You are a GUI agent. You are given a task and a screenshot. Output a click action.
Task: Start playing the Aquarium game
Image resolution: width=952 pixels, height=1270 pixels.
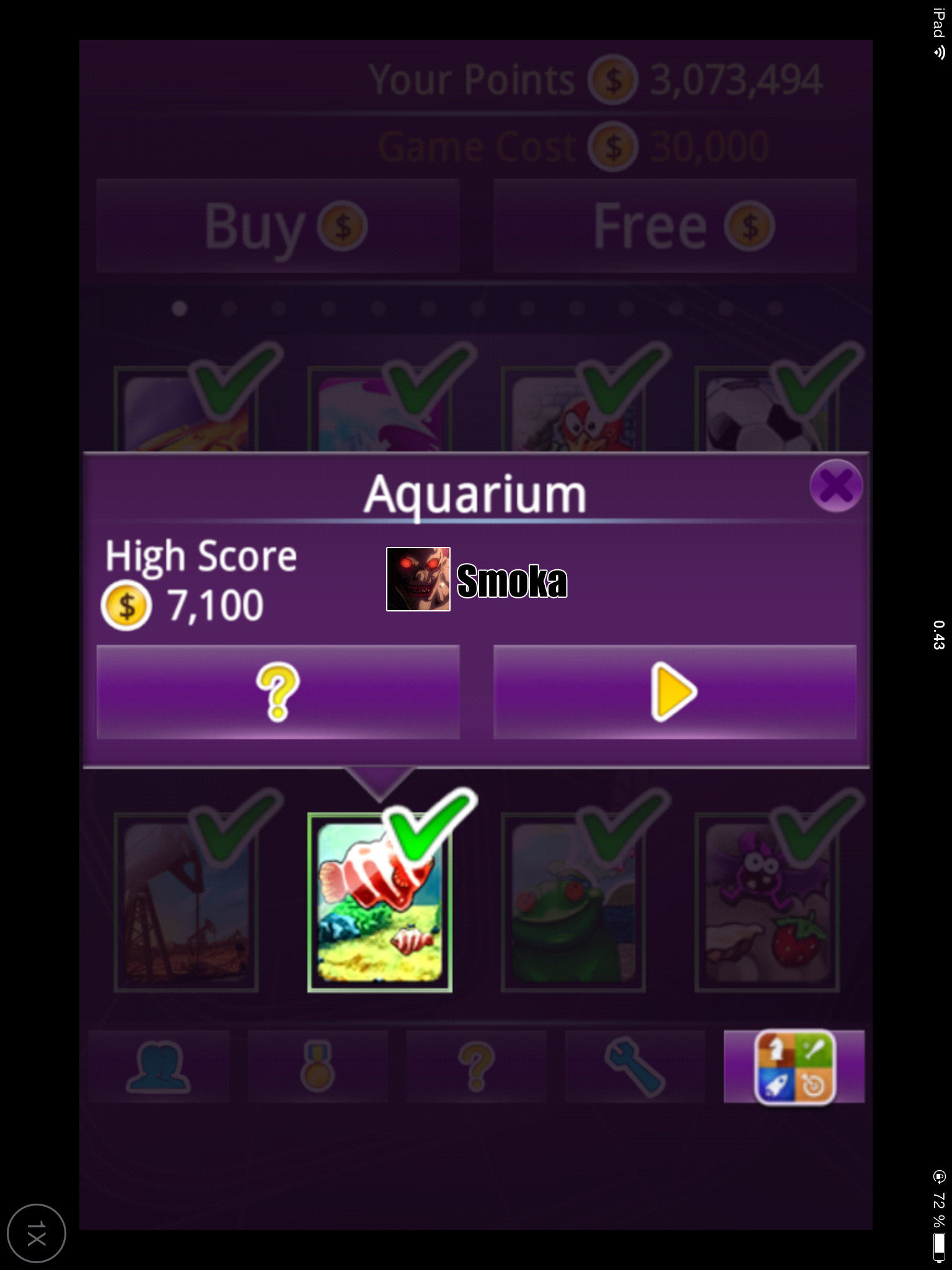[x=674, y=692]
